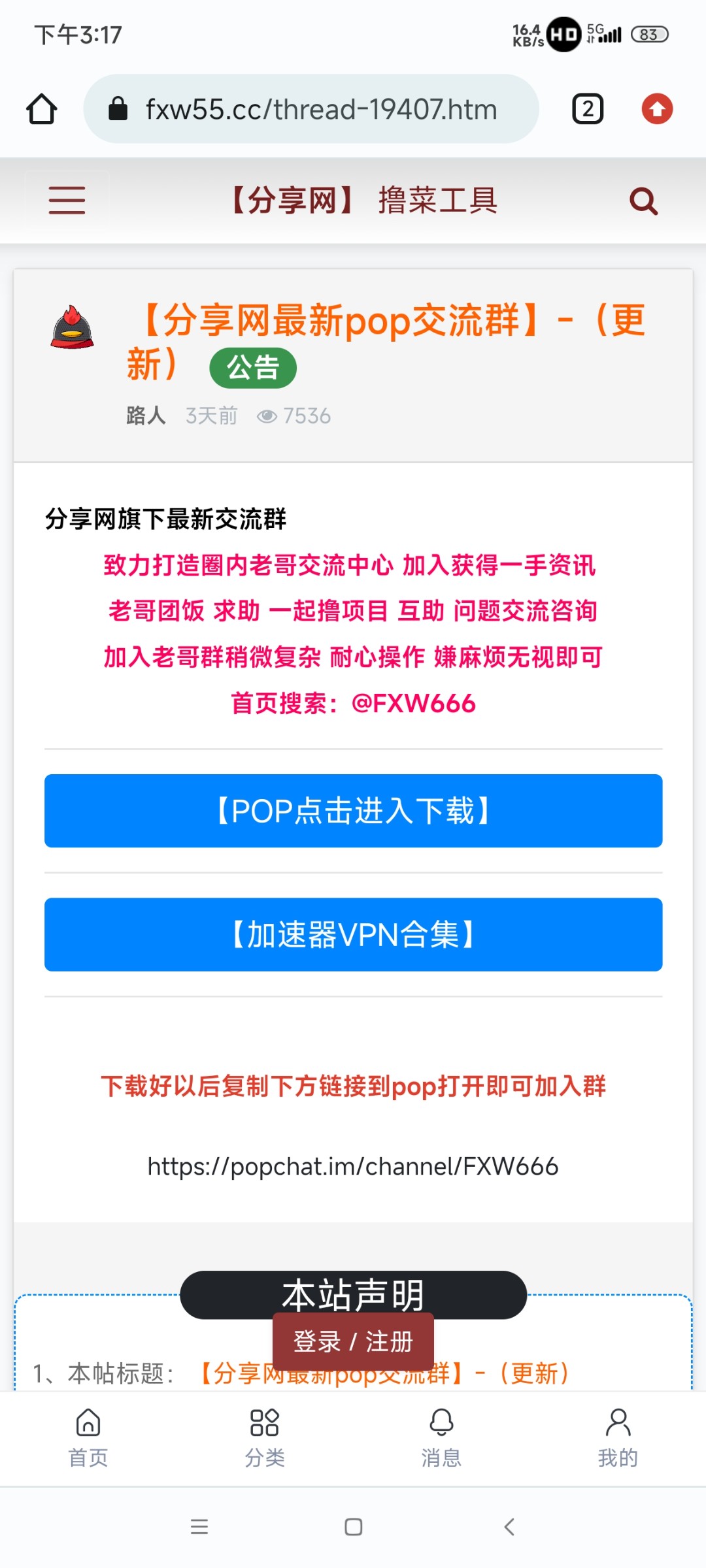Open 我的 from the bottom navigation
Image resolution: width=706 pixels, height=1568 pixels.
[x=618, y=1441]
